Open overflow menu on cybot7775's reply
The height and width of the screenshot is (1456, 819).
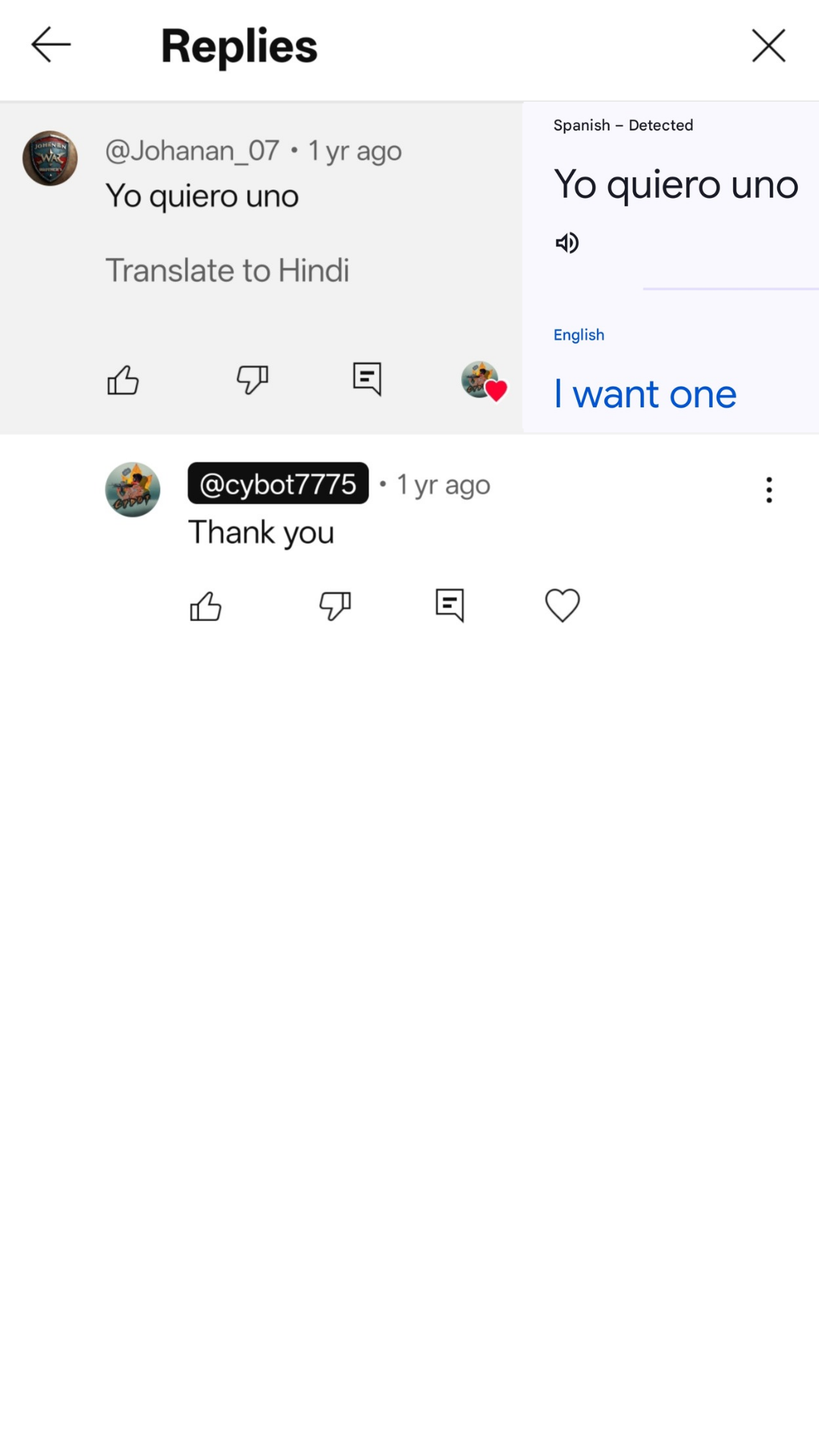769,490
